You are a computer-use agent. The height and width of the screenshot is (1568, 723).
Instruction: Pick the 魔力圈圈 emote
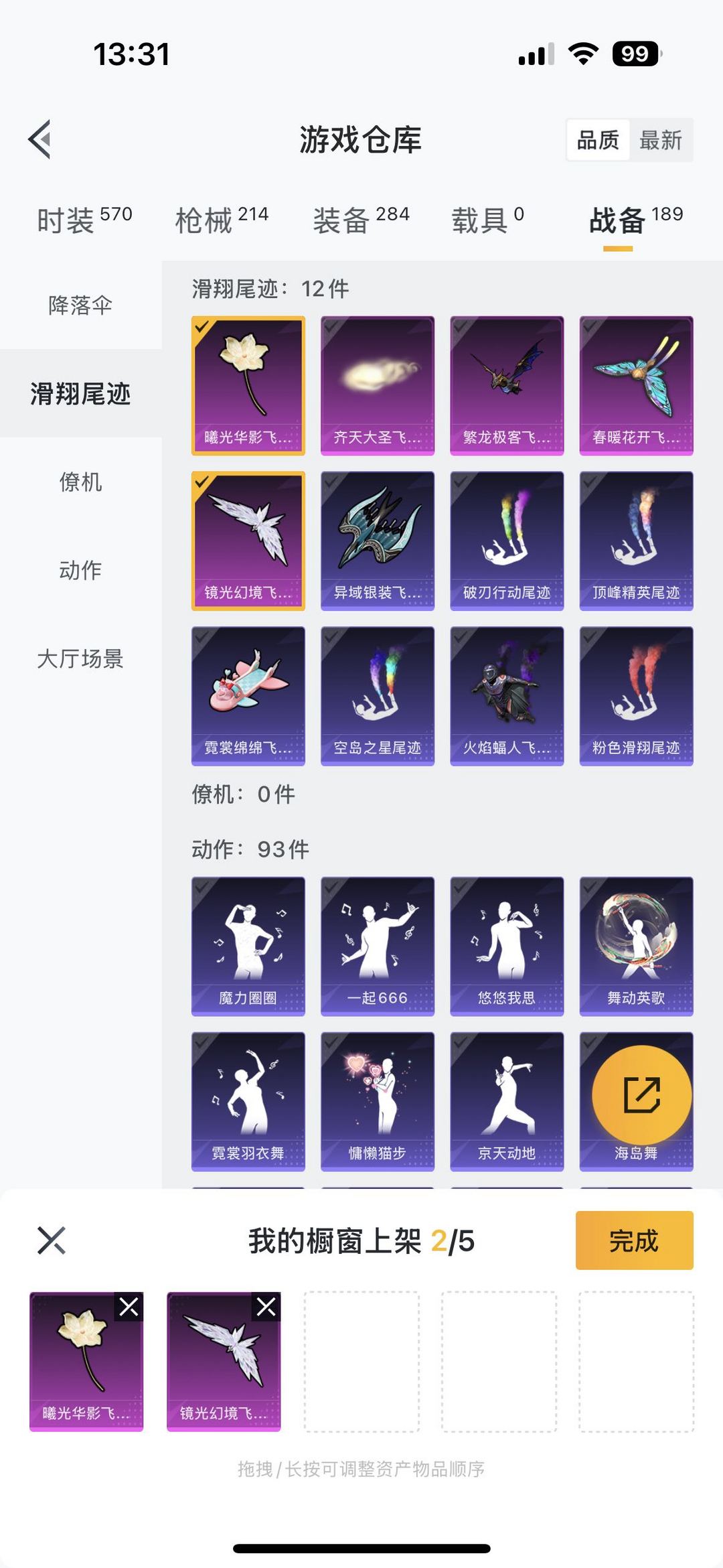pyautogui.click(x=248, y=946)
